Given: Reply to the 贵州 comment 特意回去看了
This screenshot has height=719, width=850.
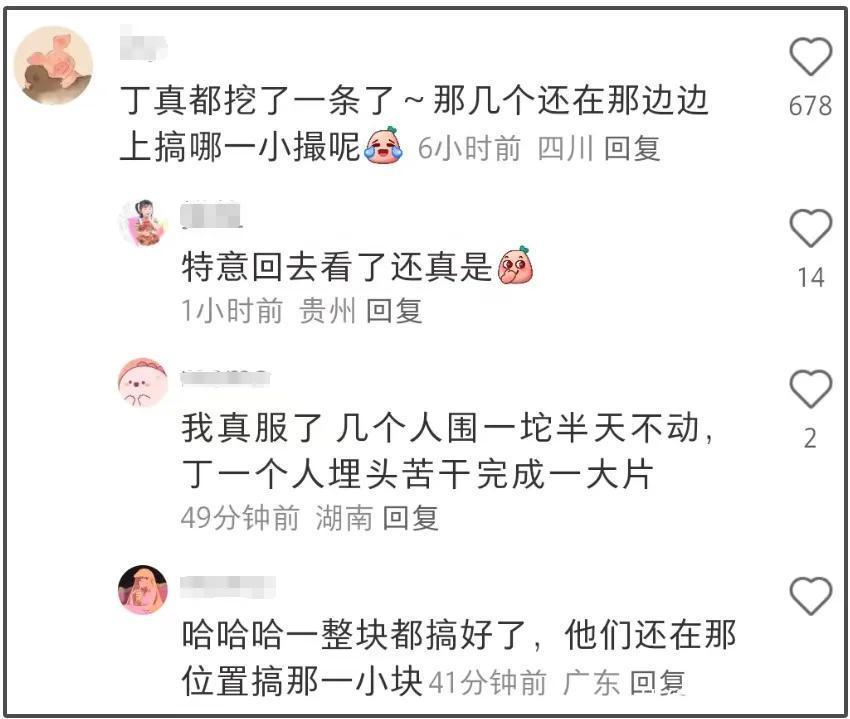Looking at the screenshot, I should point(394,311).
